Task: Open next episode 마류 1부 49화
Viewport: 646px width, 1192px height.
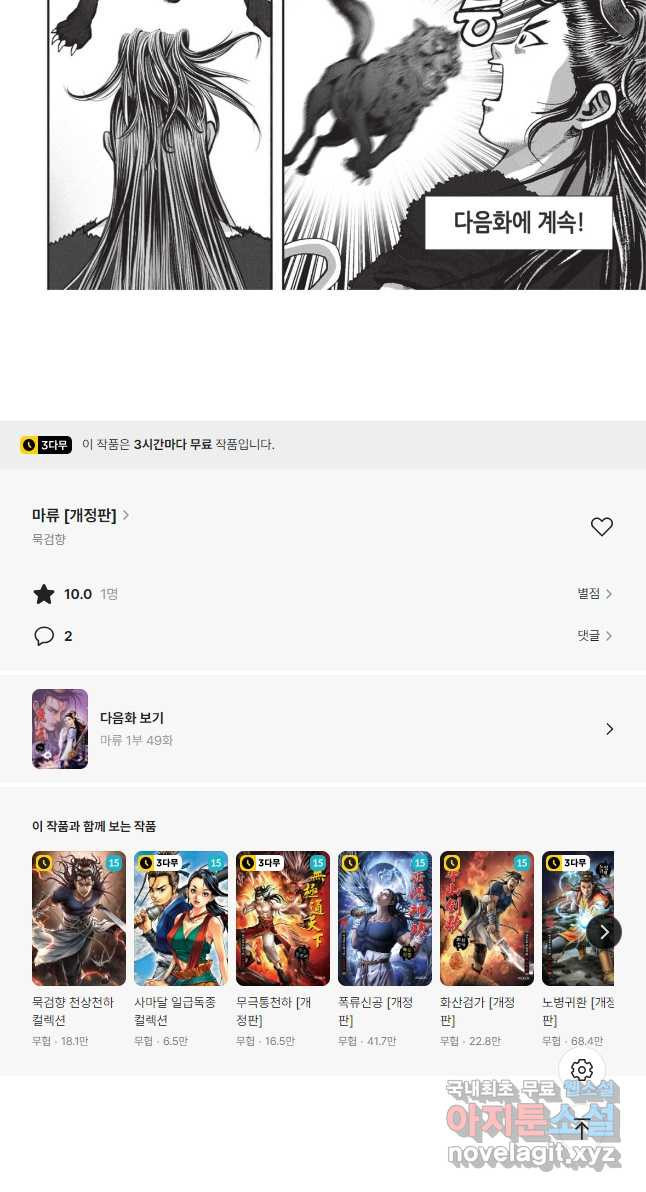Action: pos(322,729)
